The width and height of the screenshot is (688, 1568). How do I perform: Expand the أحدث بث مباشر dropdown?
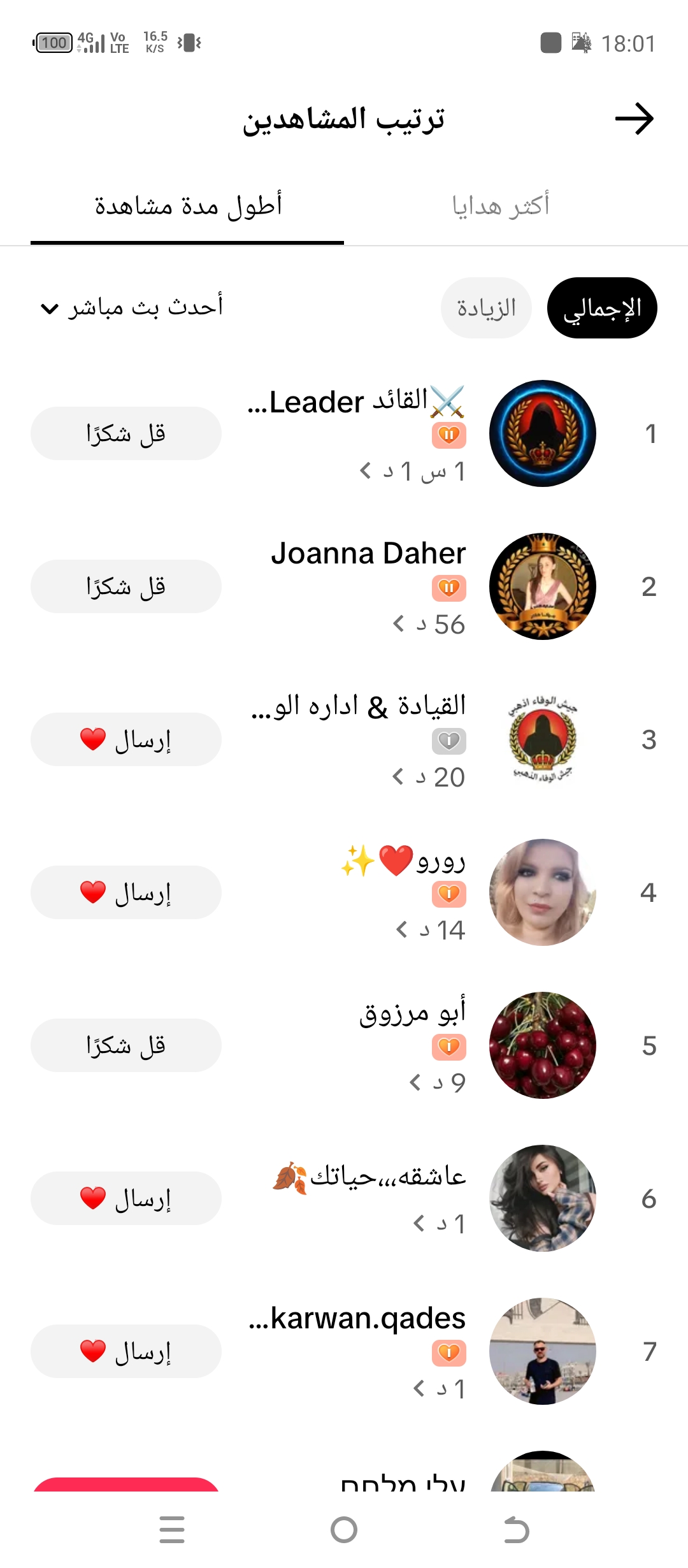pyautogui.click(x=132, y=308)
